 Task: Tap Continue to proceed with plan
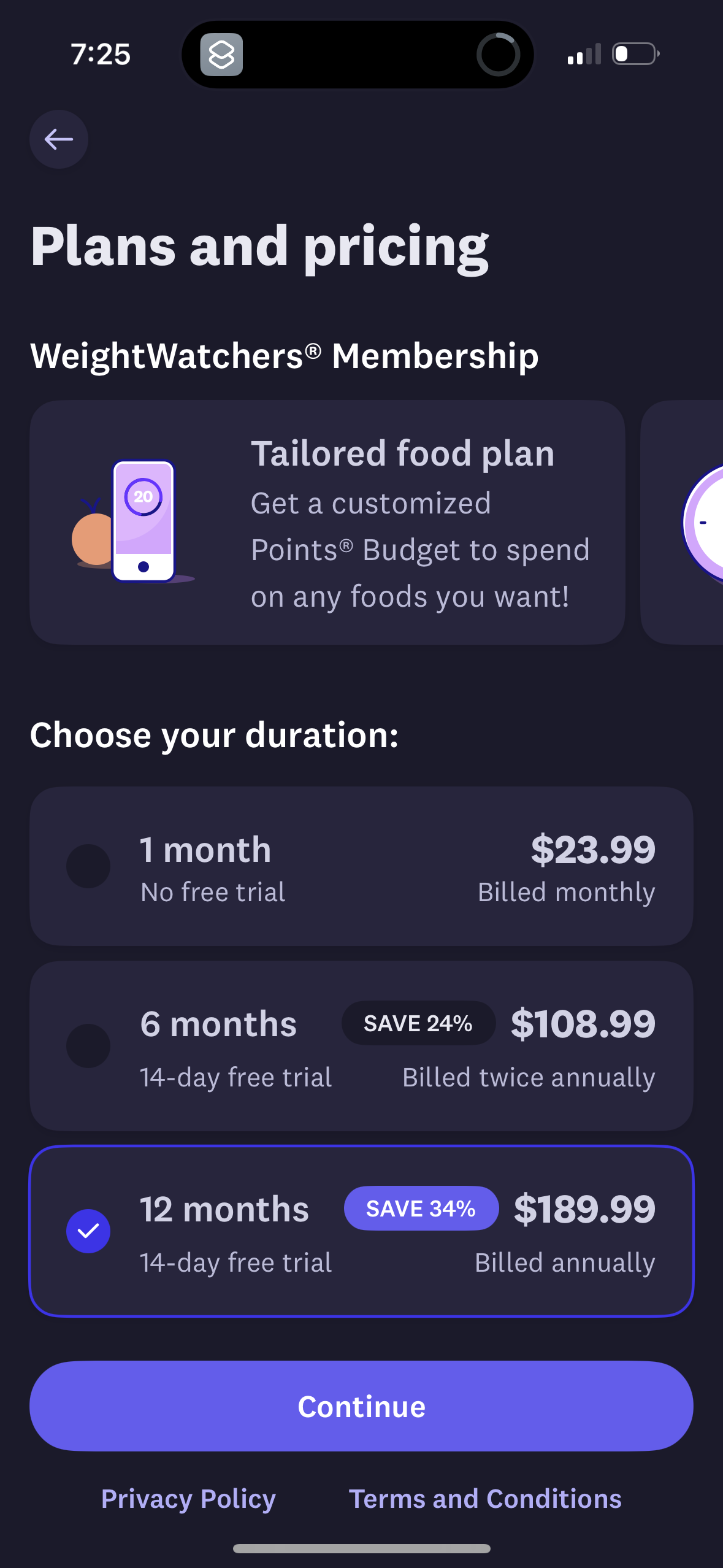click(x=361, y=1406)
